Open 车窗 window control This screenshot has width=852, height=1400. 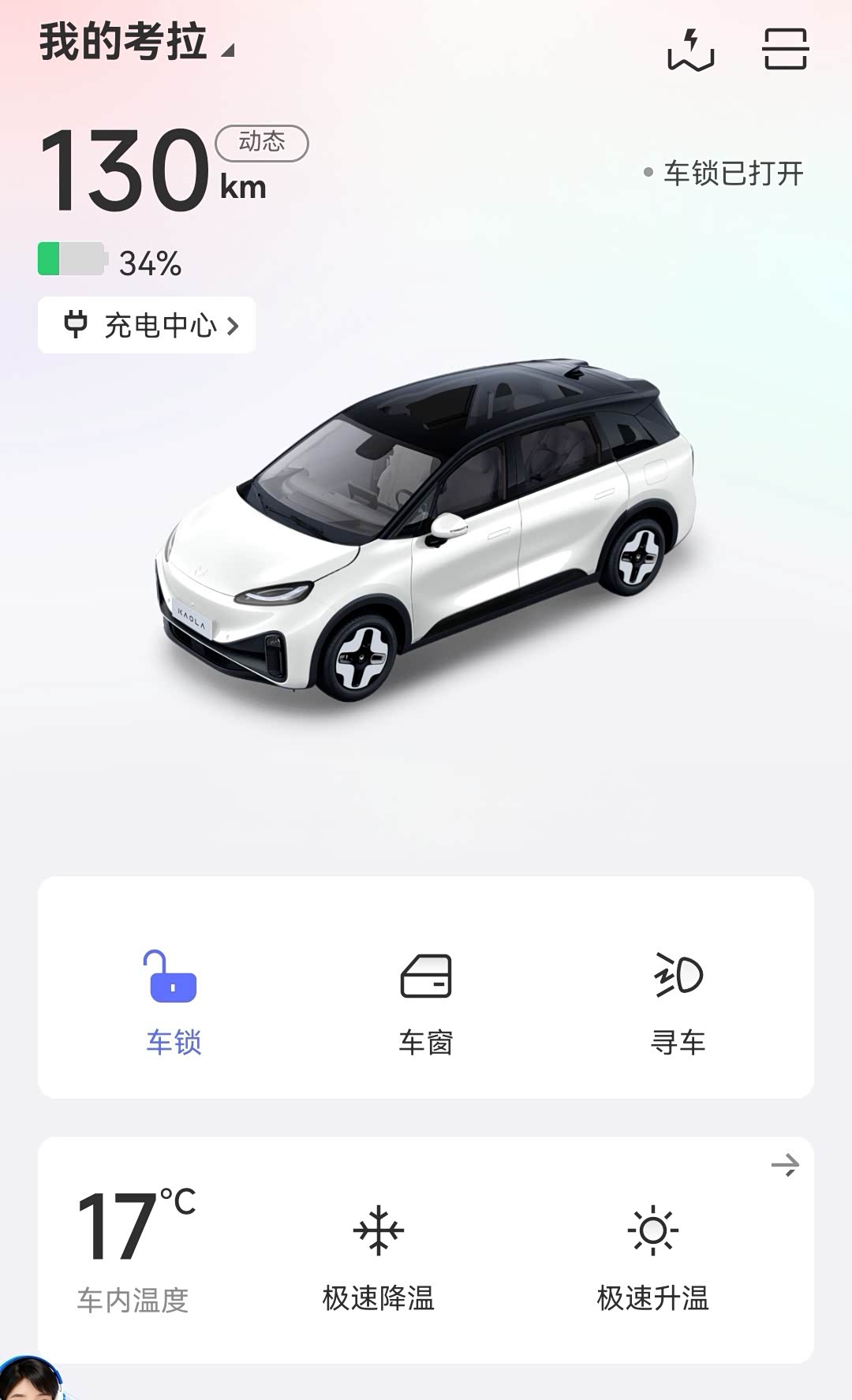(x=426, y=1002)
